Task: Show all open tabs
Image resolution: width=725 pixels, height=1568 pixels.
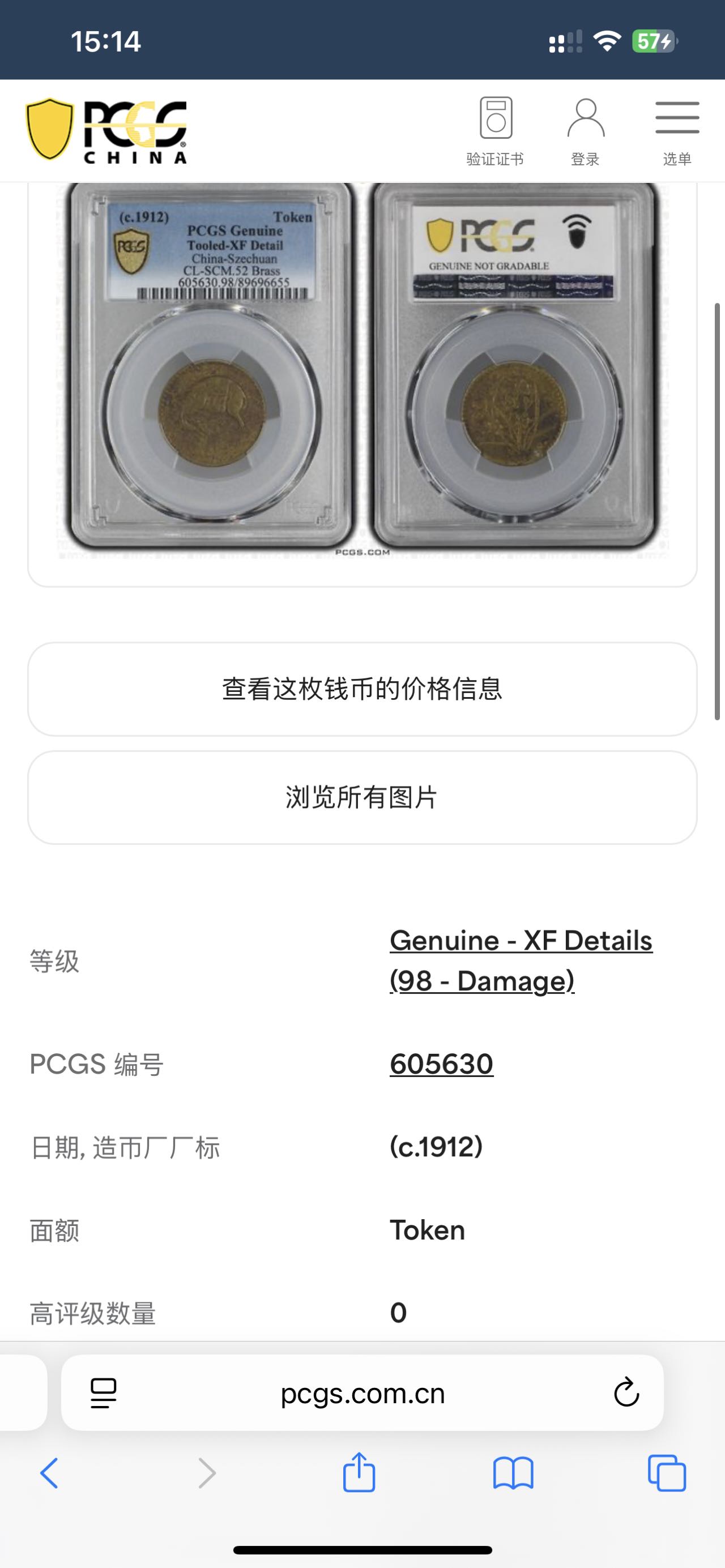Action: tap(667, 1473)
